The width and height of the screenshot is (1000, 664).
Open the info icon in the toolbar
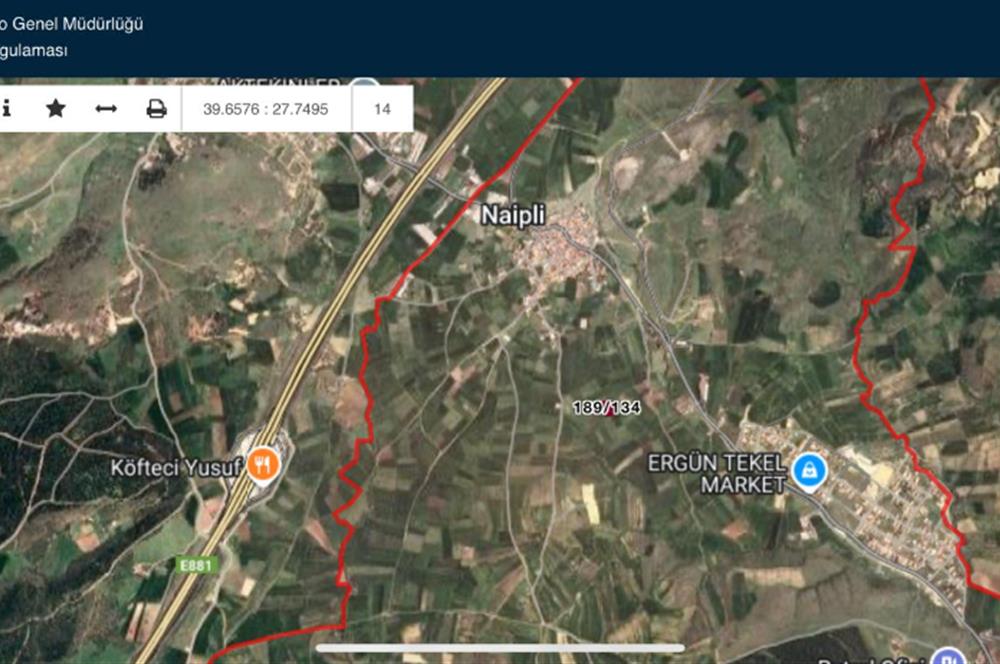pyautogui.click(x=7, y=108)
